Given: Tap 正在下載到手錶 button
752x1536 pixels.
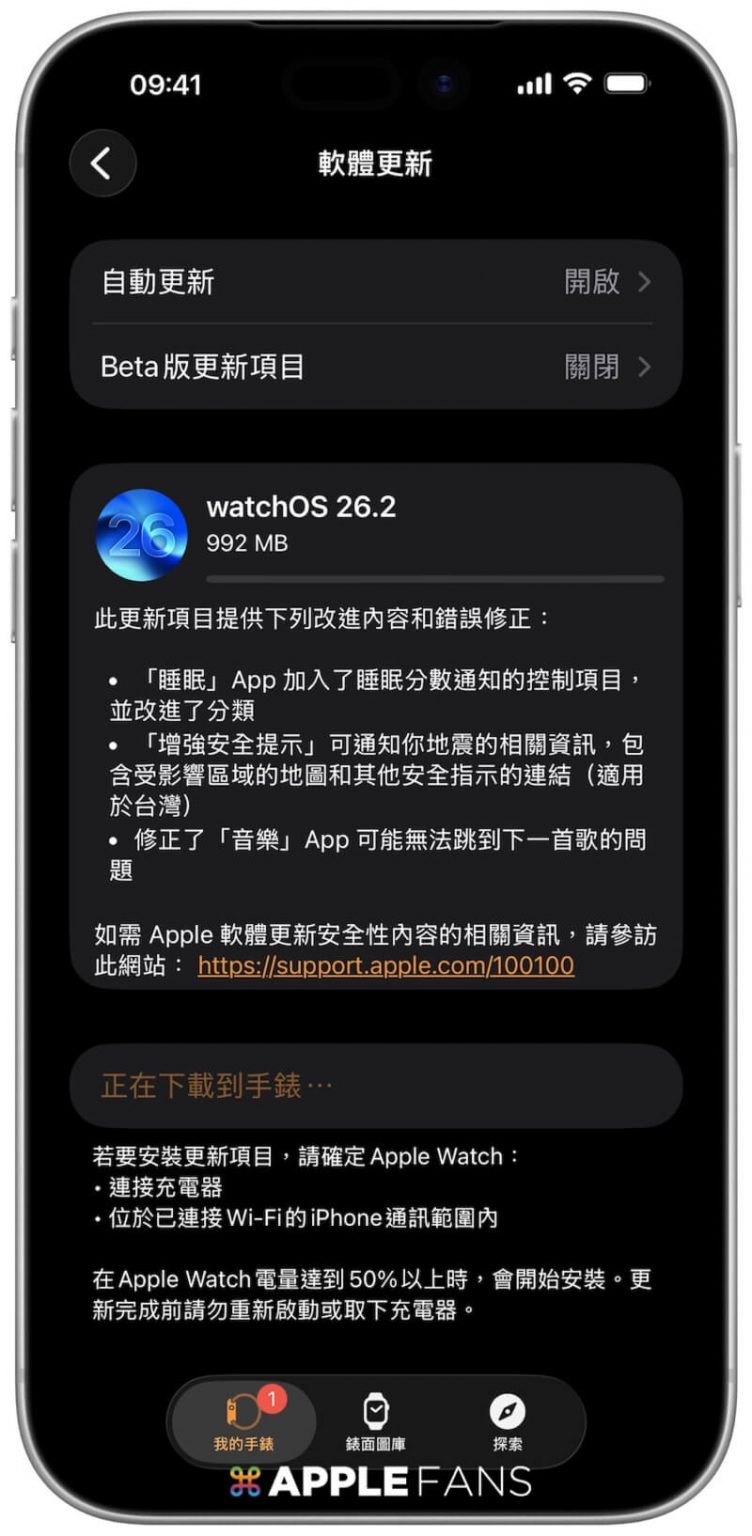Looking at the screenshot, I should tap(375, 1086).
